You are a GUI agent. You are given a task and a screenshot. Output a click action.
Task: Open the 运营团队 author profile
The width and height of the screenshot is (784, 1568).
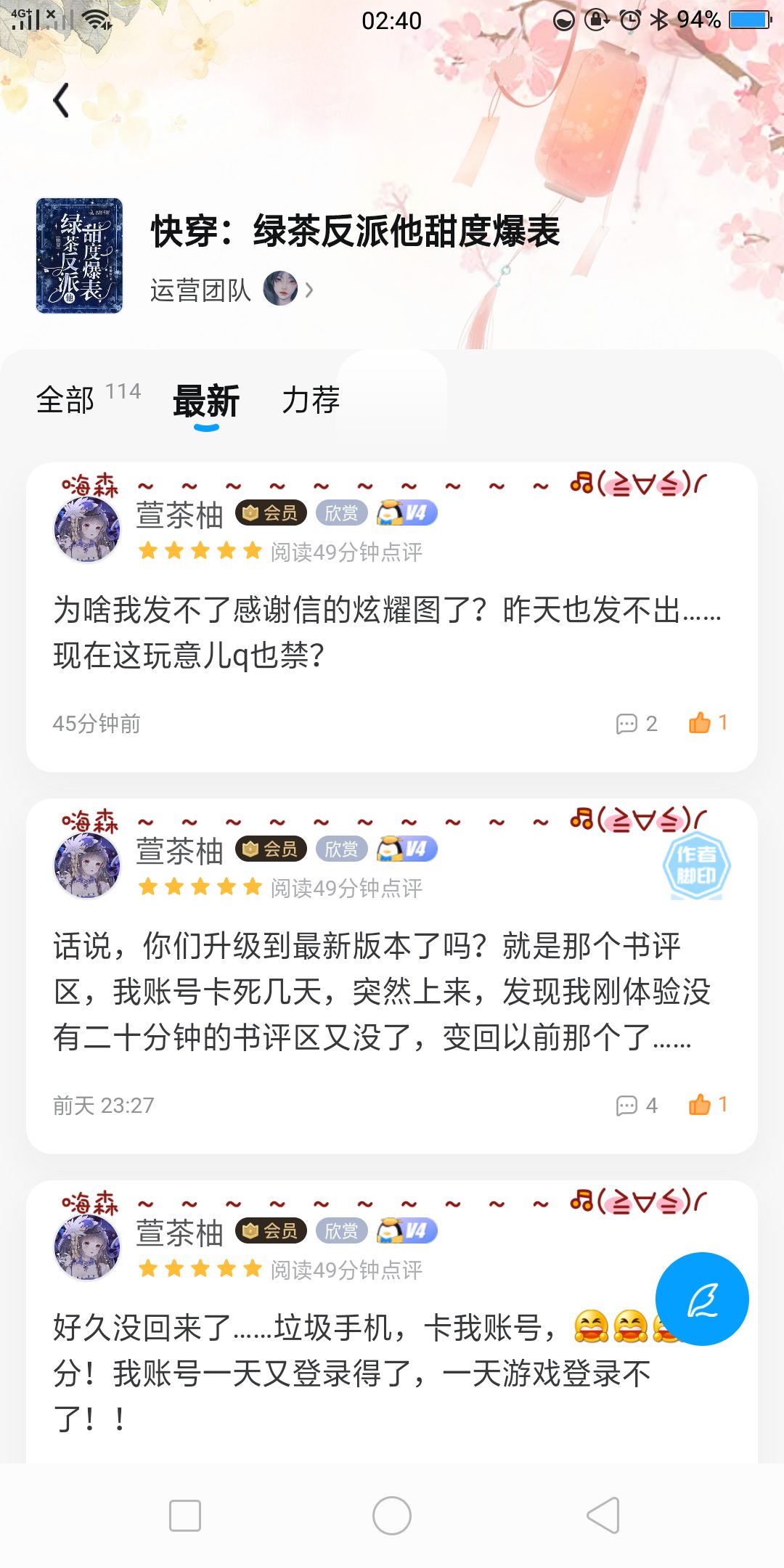tap(232, 290)
